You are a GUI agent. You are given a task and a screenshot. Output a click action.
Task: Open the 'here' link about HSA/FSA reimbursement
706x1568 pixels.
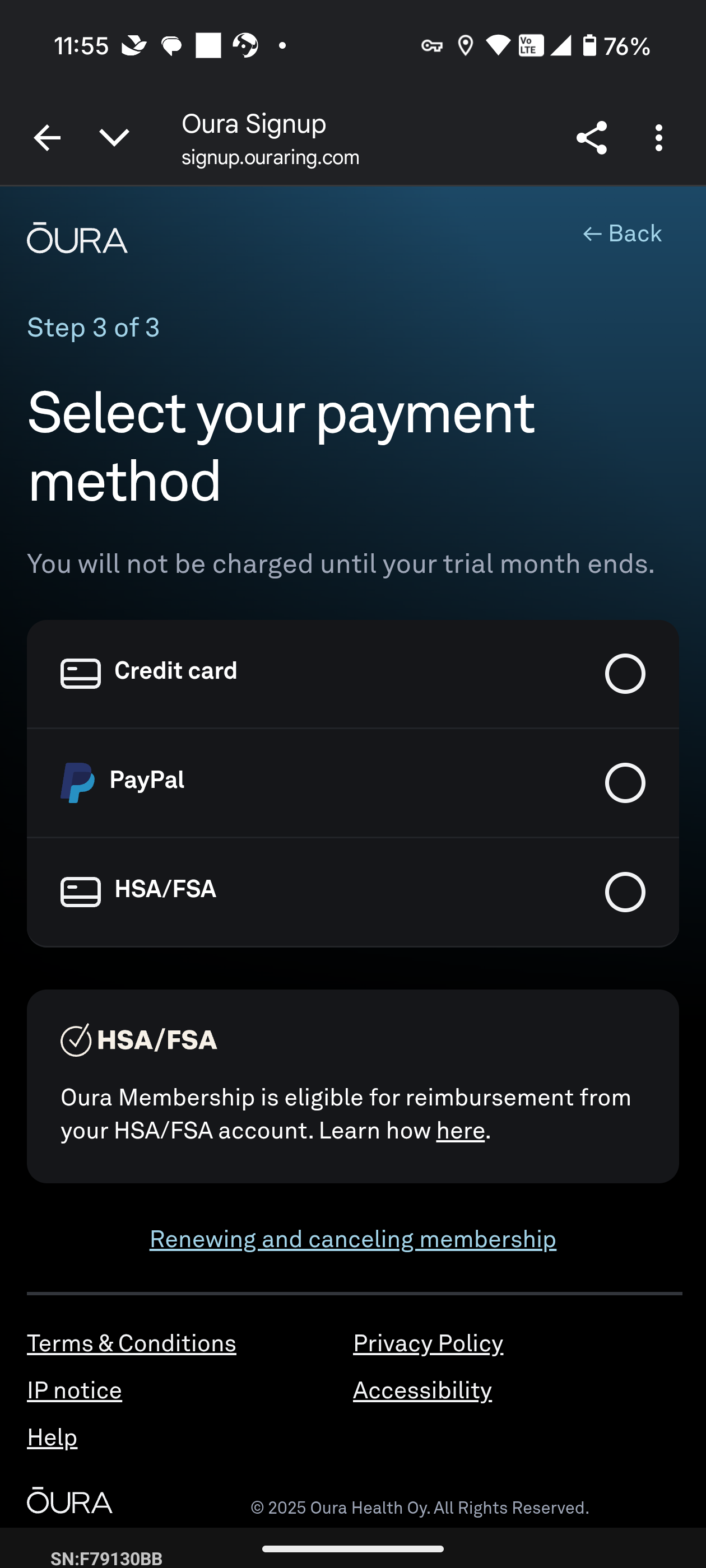[461, 1131]
